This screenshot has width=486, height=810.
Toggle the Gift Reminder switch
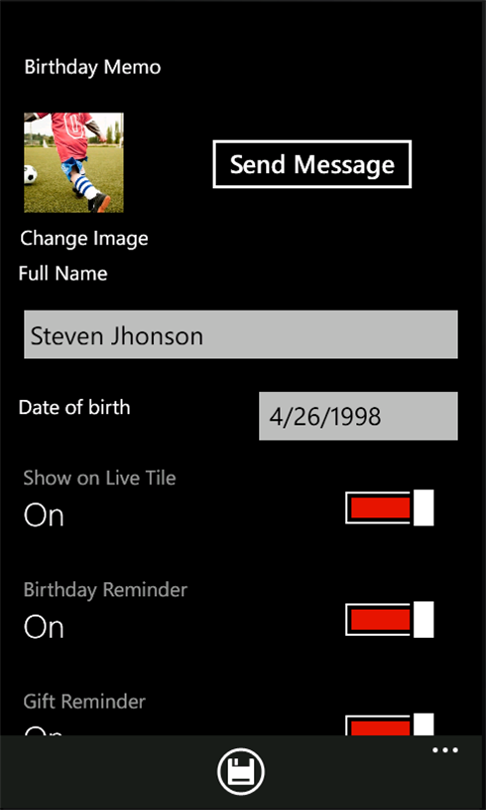[389, 724]
